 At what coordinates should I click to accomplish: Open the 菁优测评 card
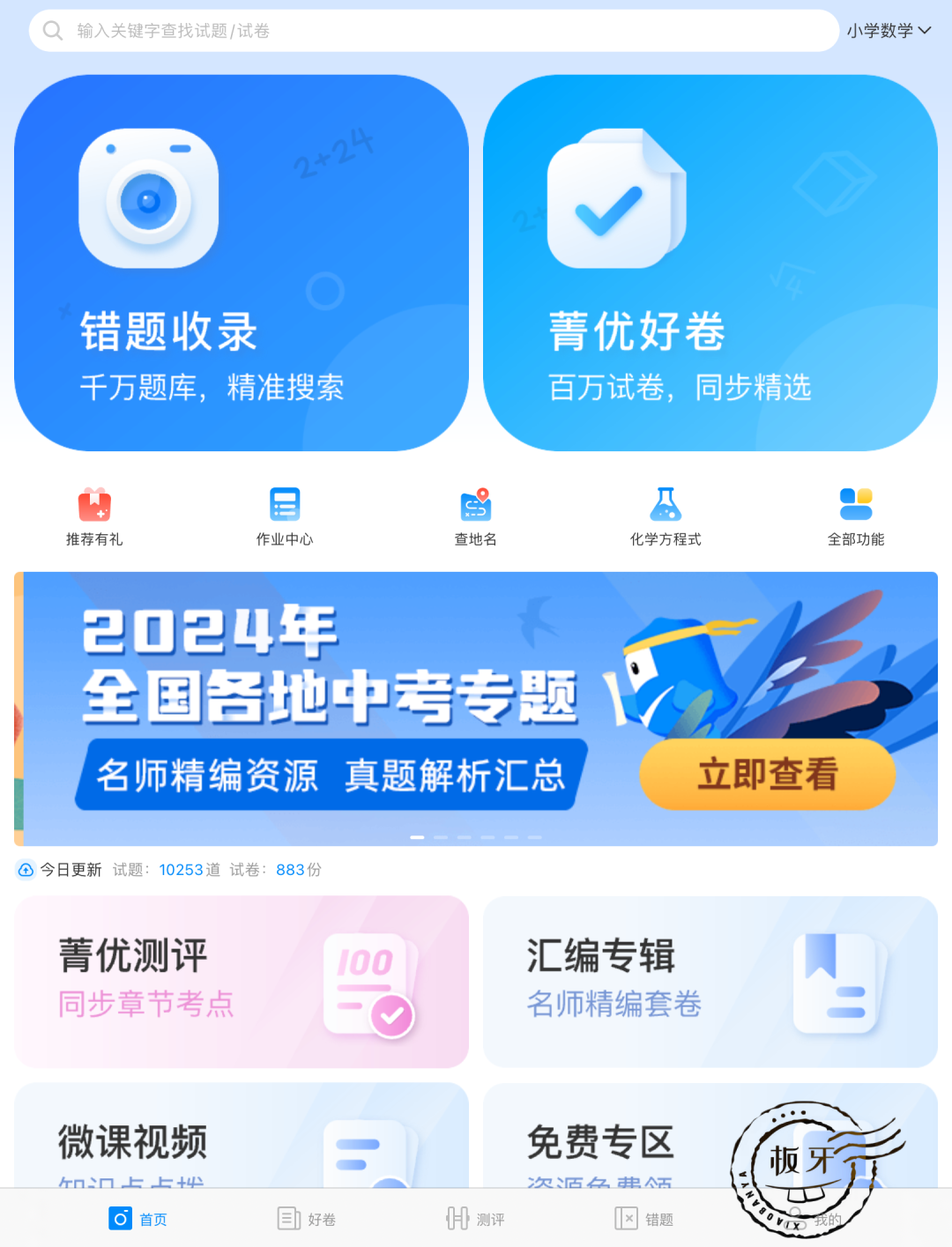pyautogui.click(x=241, y=981)
